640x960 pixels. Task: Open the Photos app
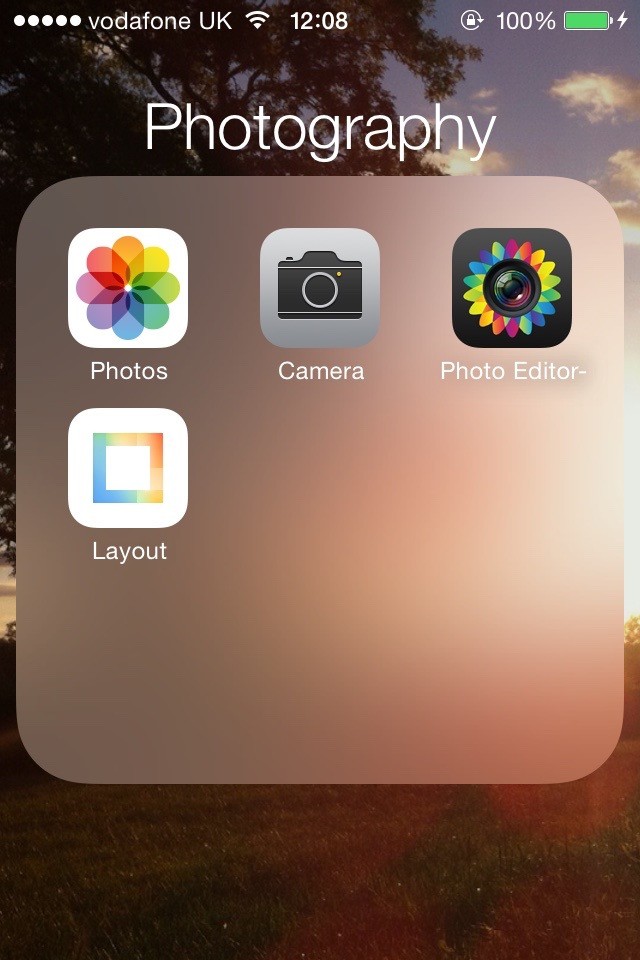pyautogui.click(x=128, y=288)
